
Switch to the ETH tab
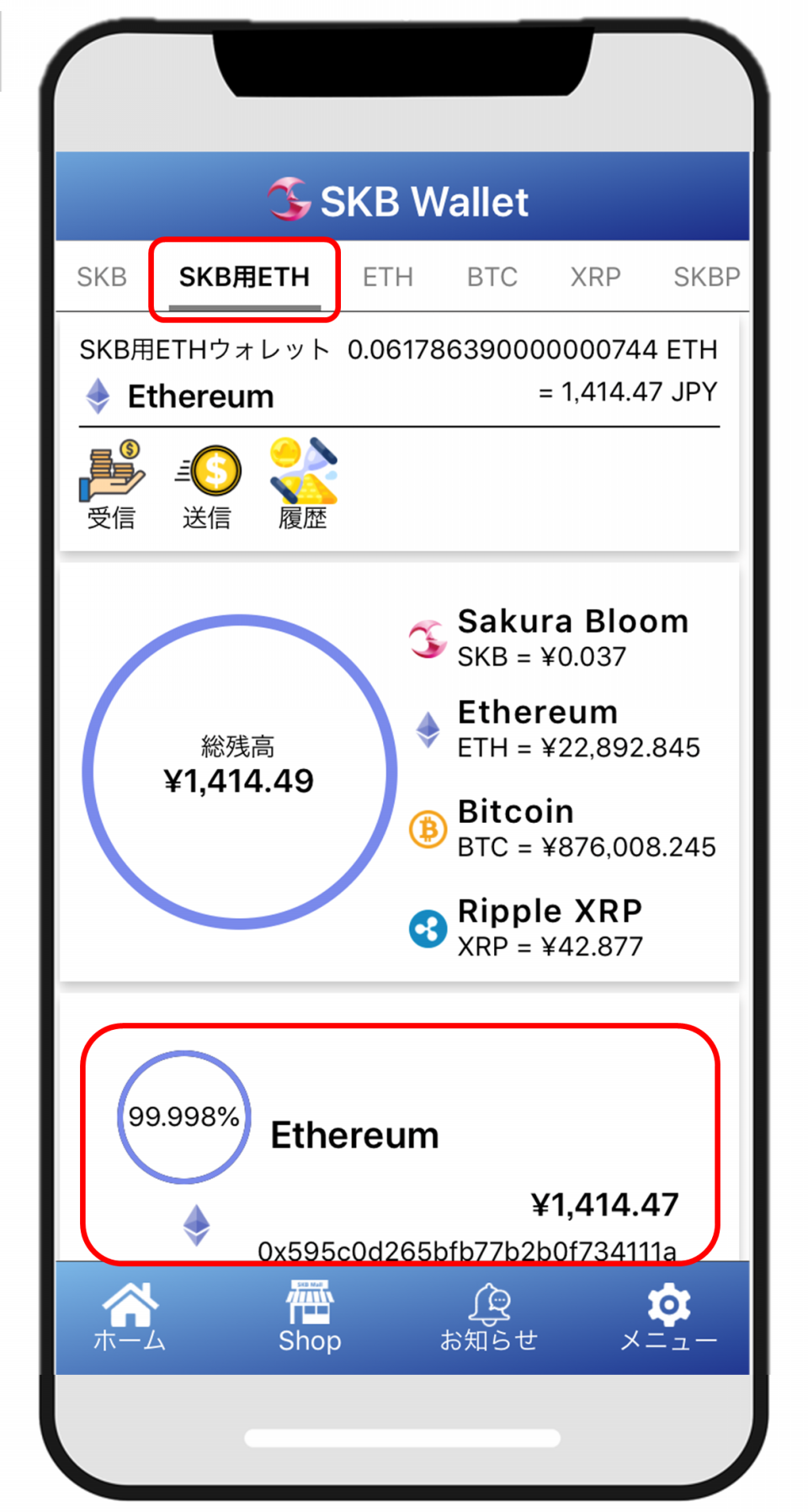tap(388, 277)
